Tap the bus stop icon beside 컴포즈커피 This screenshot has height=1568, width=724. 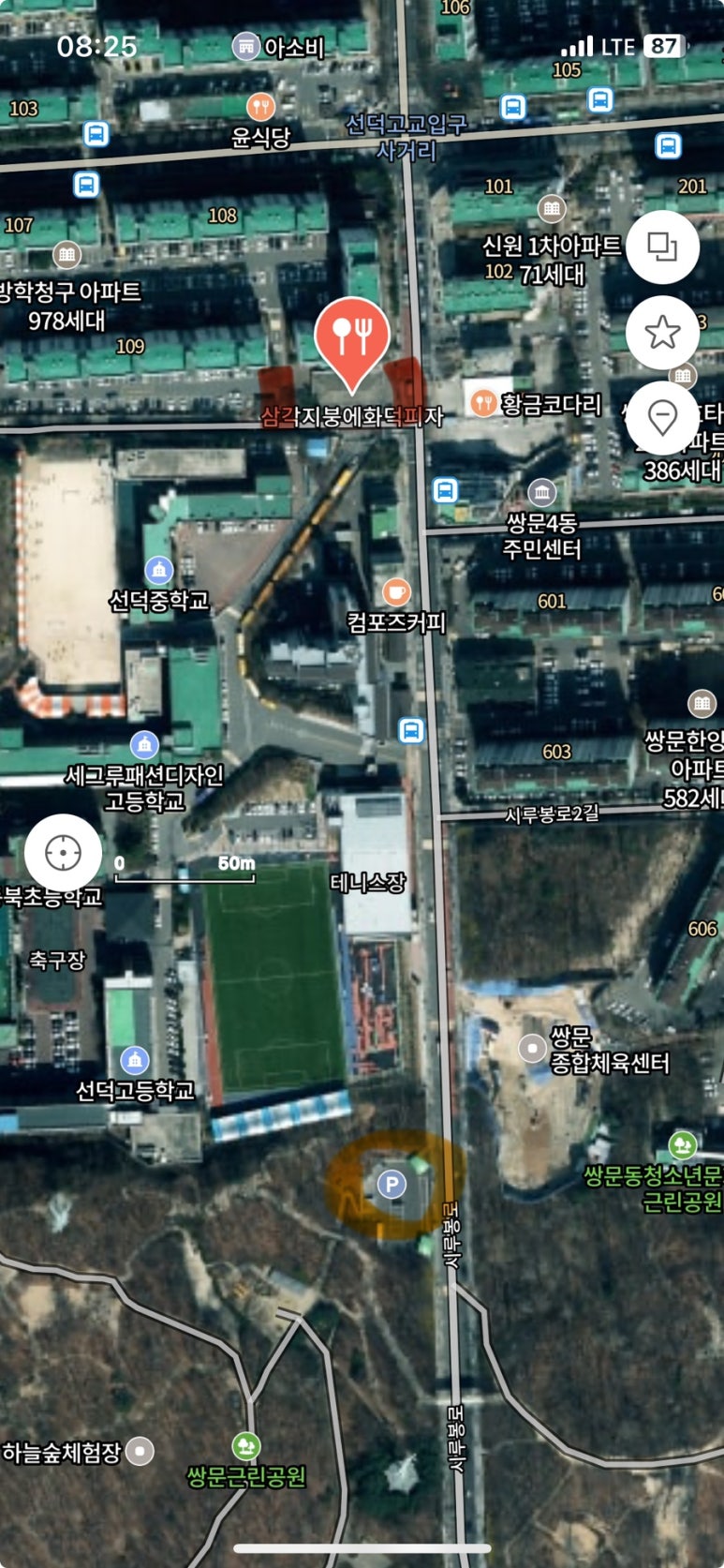pos(410,729)
